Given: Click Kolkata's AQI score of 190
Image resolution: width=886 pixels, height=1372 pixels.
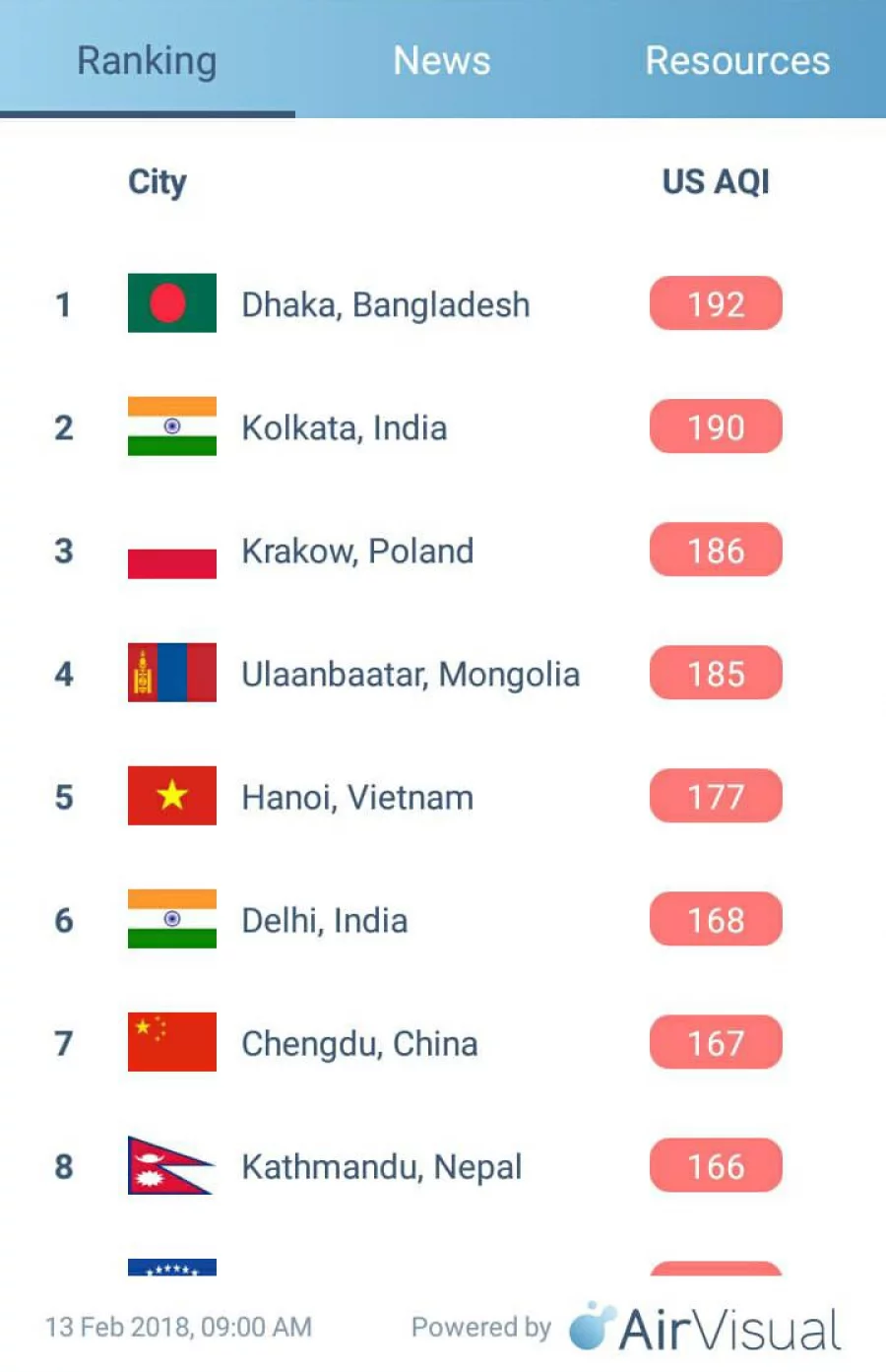Looking at the screenshot, I should coord(715,426).
